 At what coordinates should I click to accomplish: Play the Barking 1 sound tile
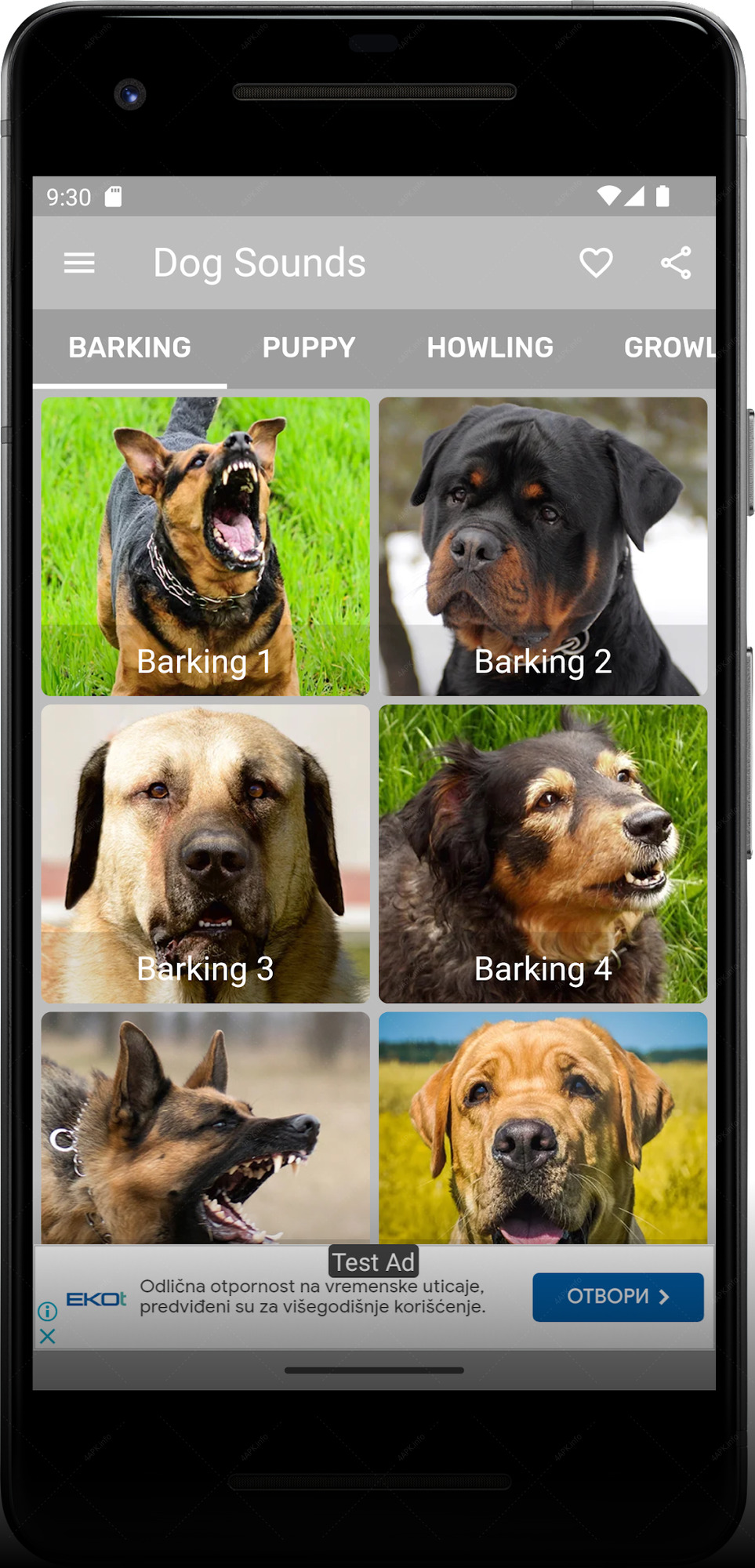click(x=205, y=546)
